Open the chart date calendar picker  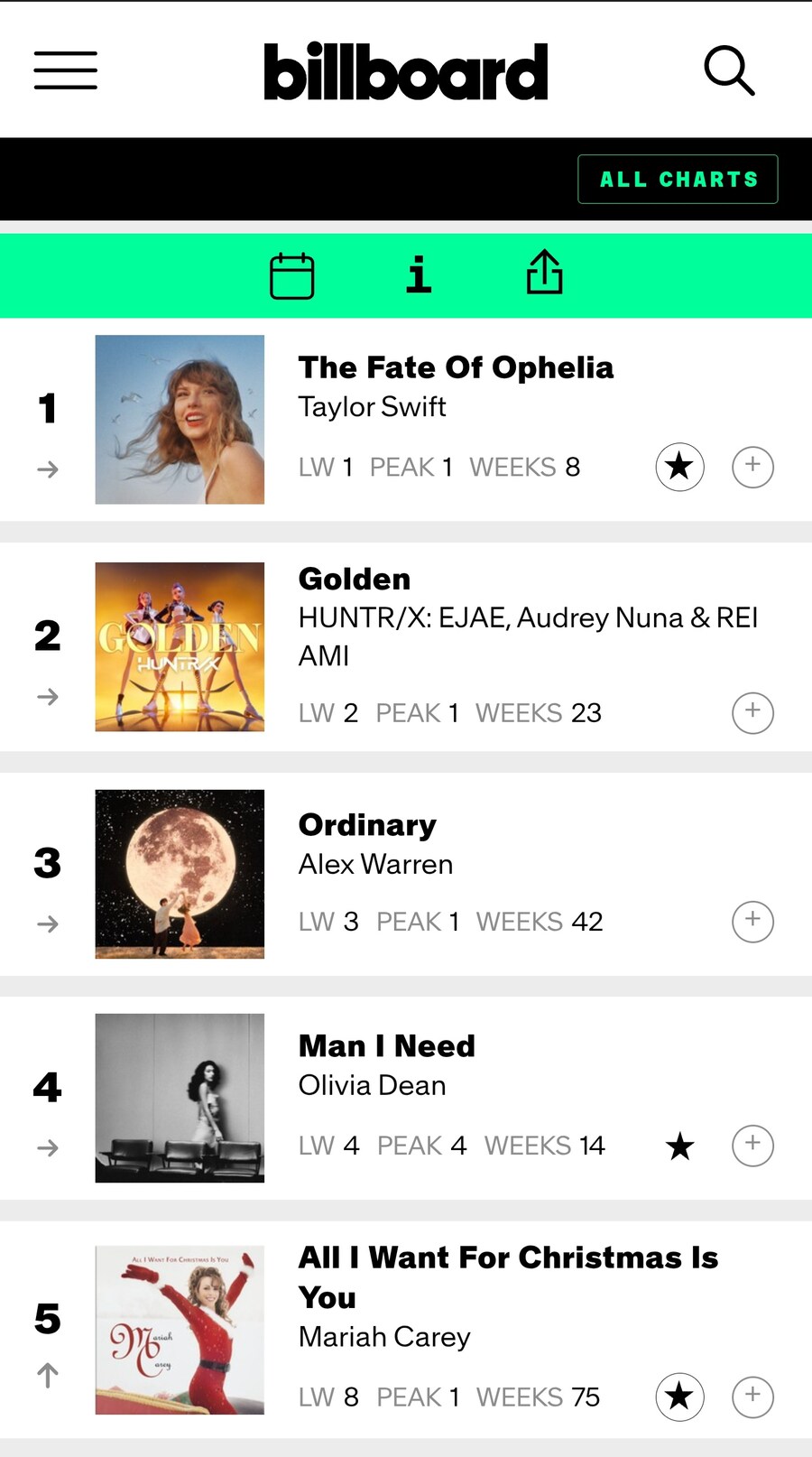292,275
